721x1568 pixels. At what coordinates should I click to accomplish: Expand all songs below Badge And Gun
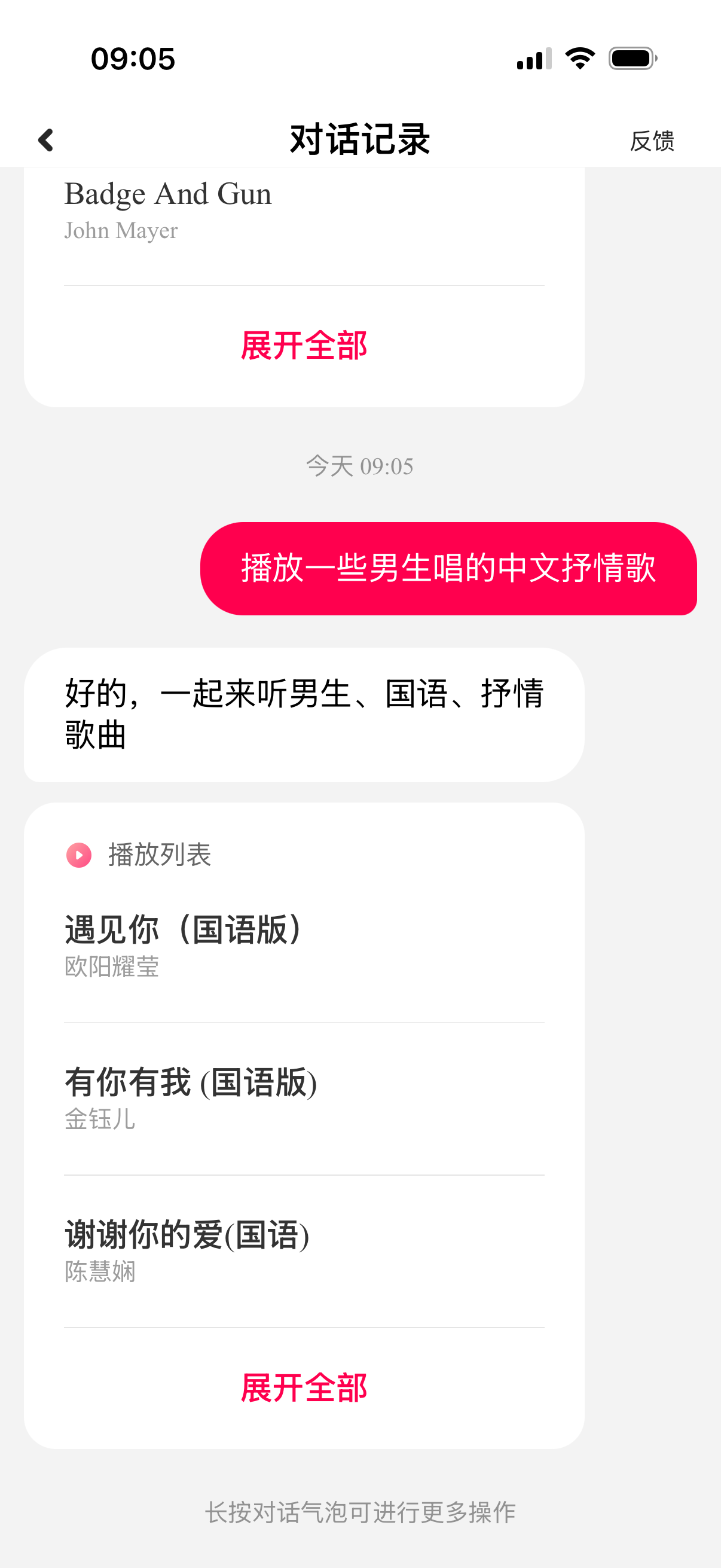click(x=304, y=346)
